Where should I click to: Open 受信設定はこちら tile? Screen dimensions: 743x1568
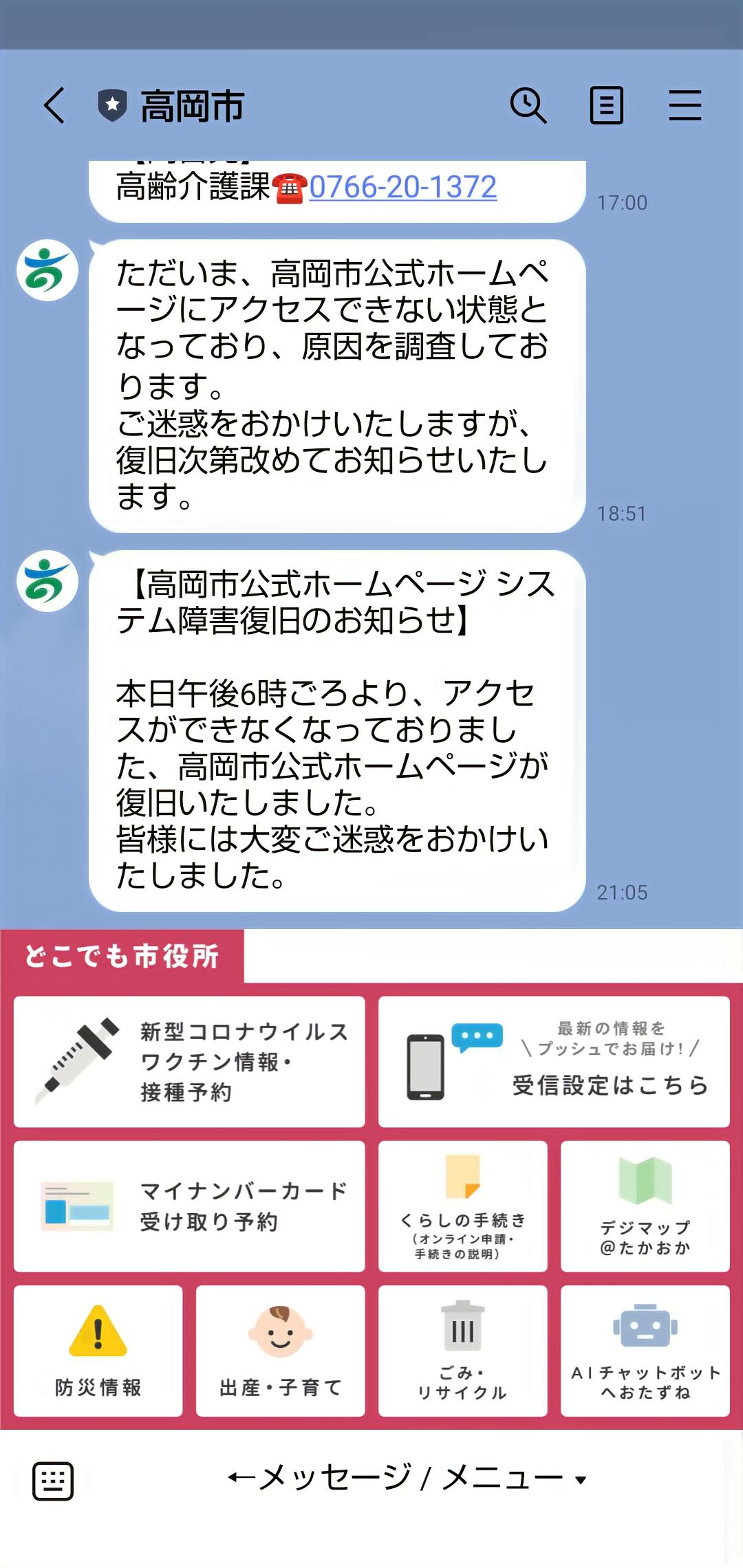[554, 1061]
